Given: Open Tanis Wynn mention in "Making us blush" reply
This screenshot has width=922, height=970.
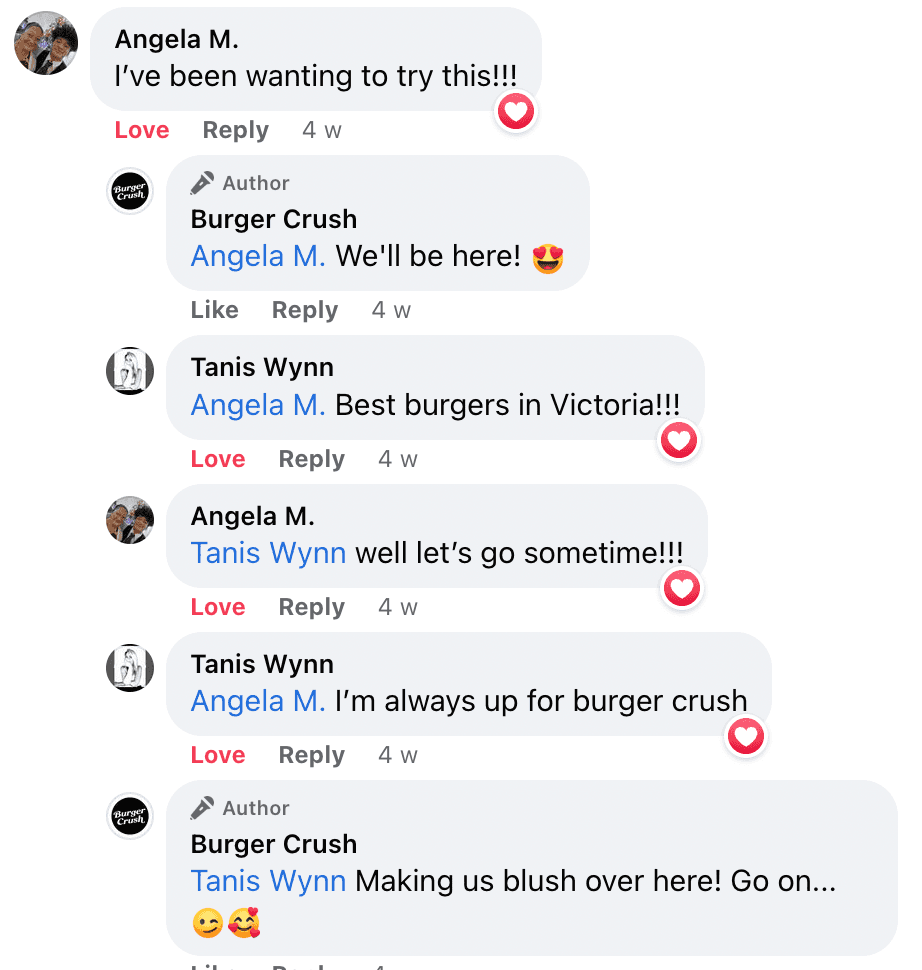Looking at the screenshot, I should (x=268, y=881).
